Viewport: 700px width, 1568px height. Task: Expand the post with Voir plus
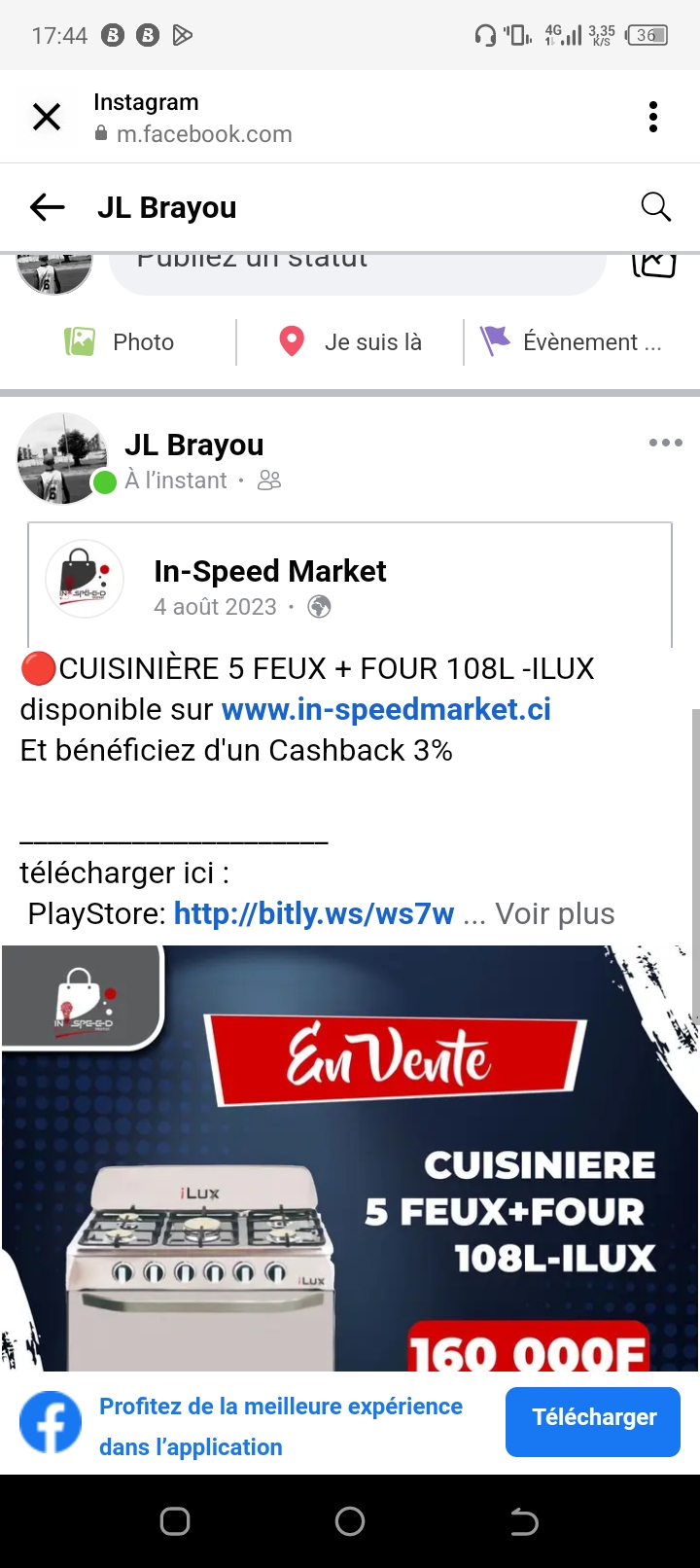click(x=555, y=913)
